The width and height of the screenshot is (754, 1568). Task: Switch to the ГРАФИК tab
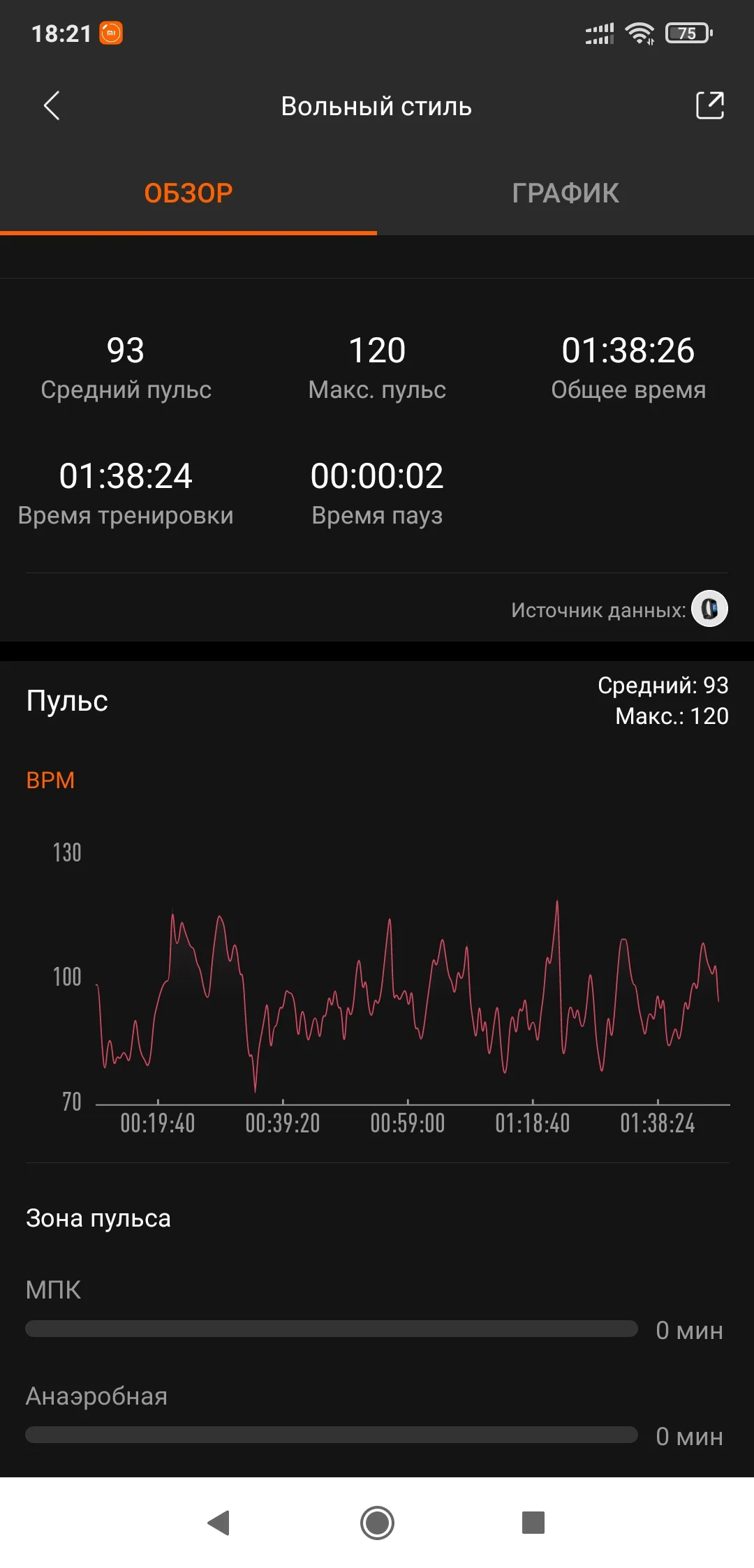point(565,193)
